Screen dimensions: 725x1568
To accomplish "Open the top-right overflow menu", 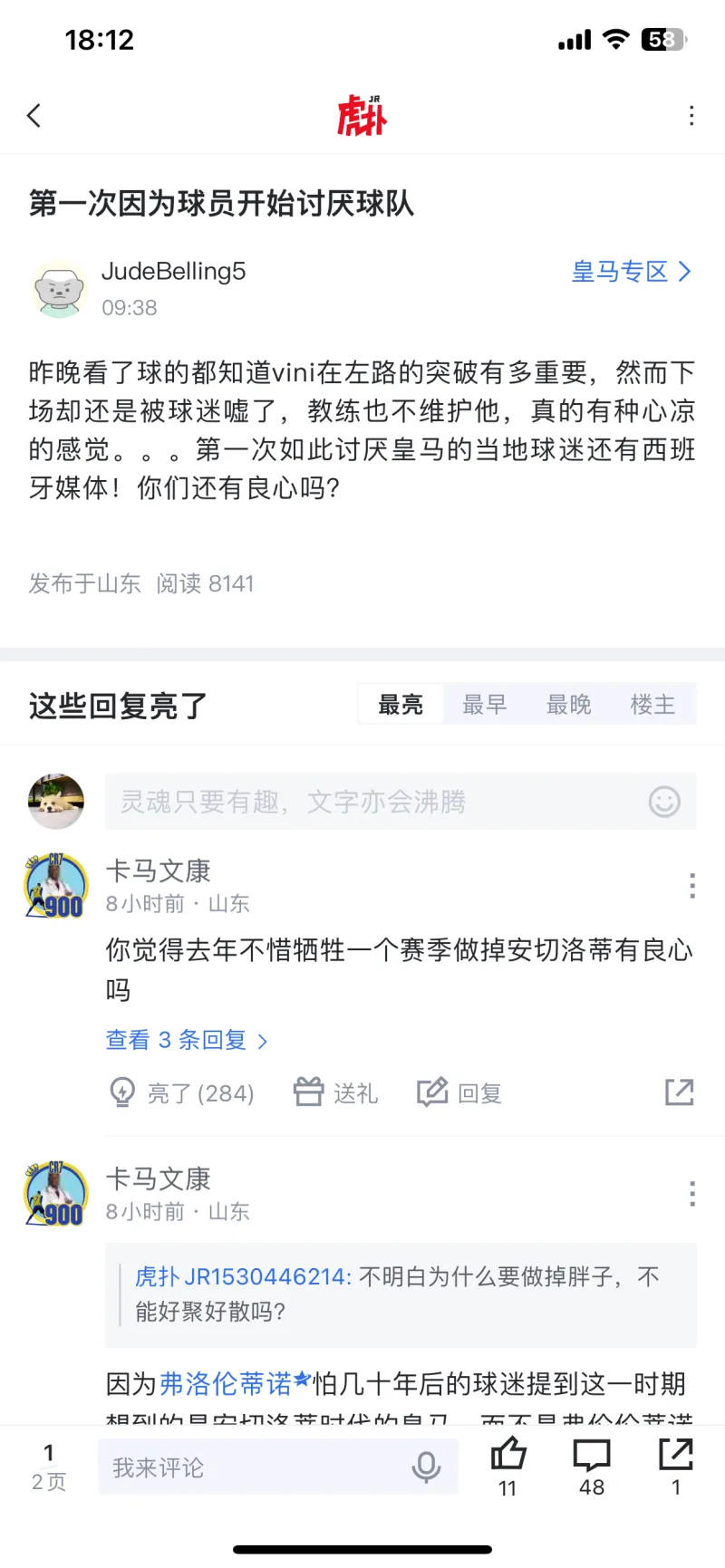I will click(x=691, y=116).
